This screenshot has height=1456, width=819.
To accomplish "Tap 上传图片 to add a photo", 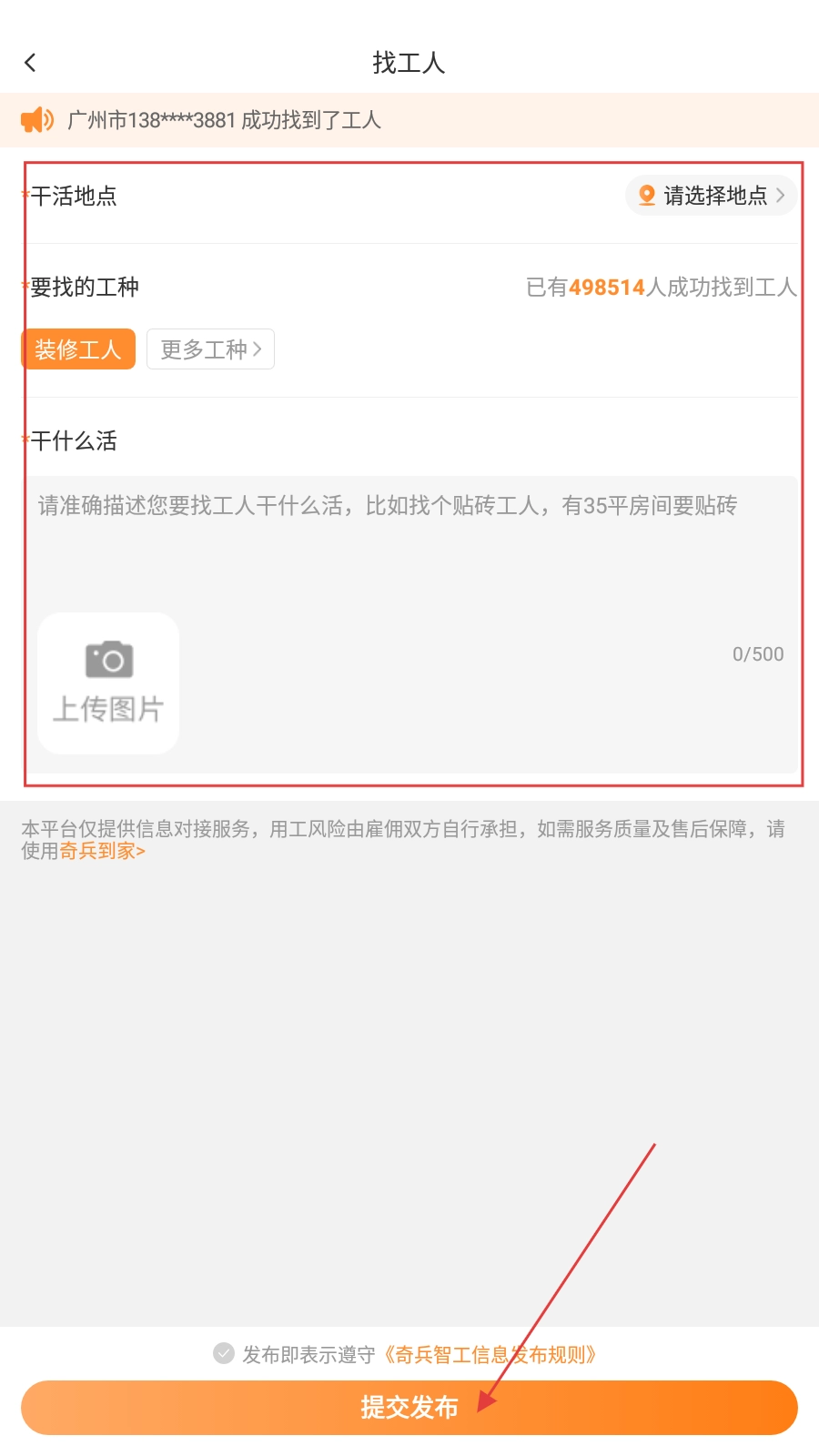I will [108, 682].
